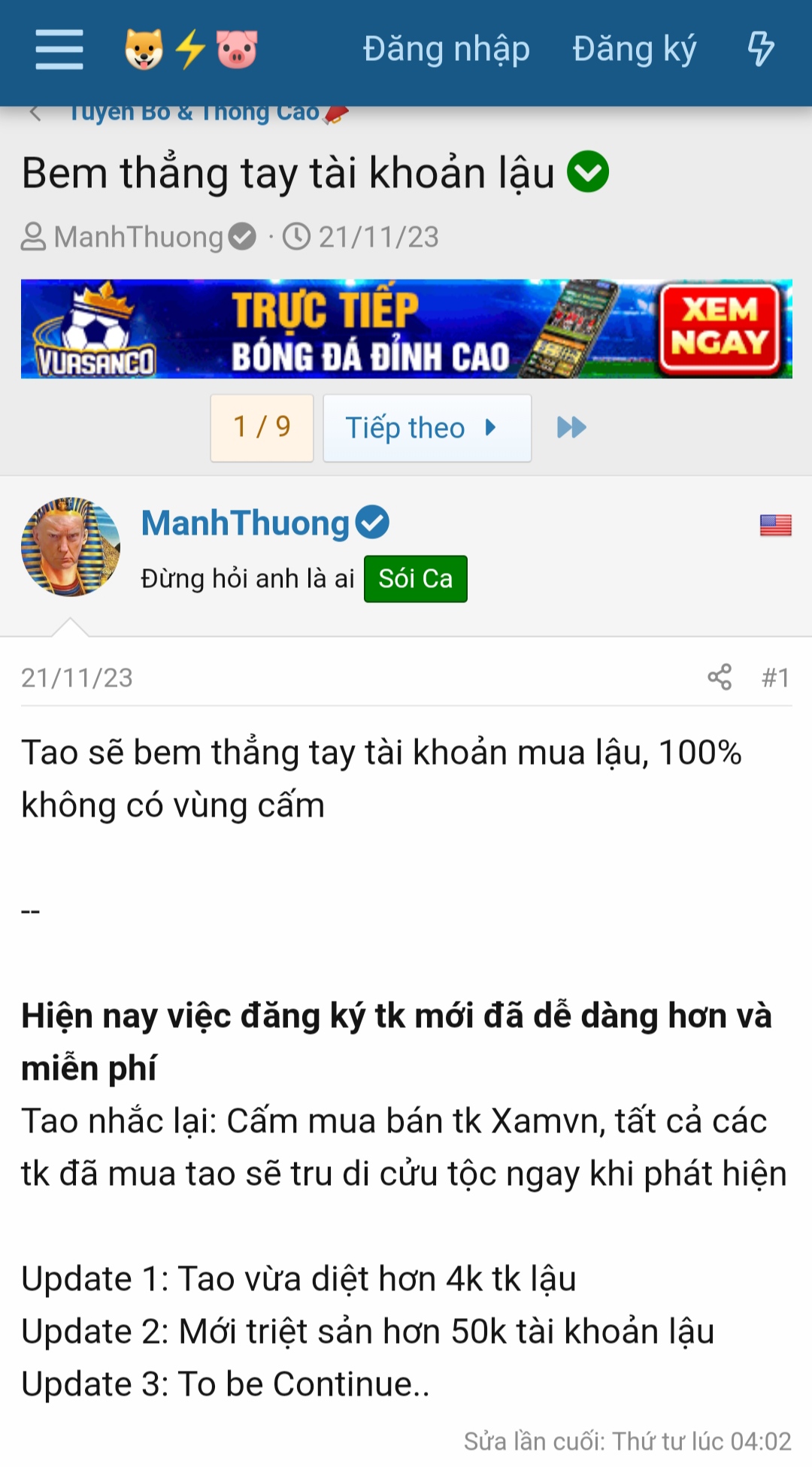Go back to Tuyên Bố & Thông Cáo breadcrumb
Image resolution: width=812 pixels, height=1467 pixels.
[194, 113]
